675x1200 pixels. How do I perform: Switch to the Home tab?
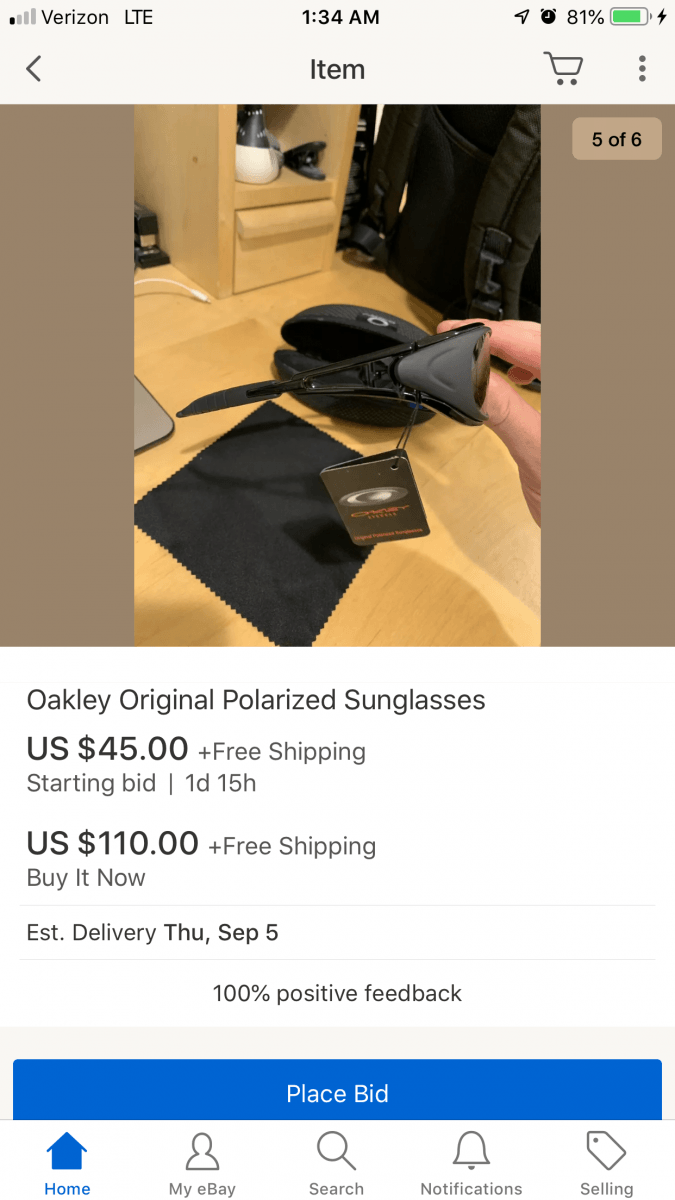pyautogui.click(x=67, y=1163)
